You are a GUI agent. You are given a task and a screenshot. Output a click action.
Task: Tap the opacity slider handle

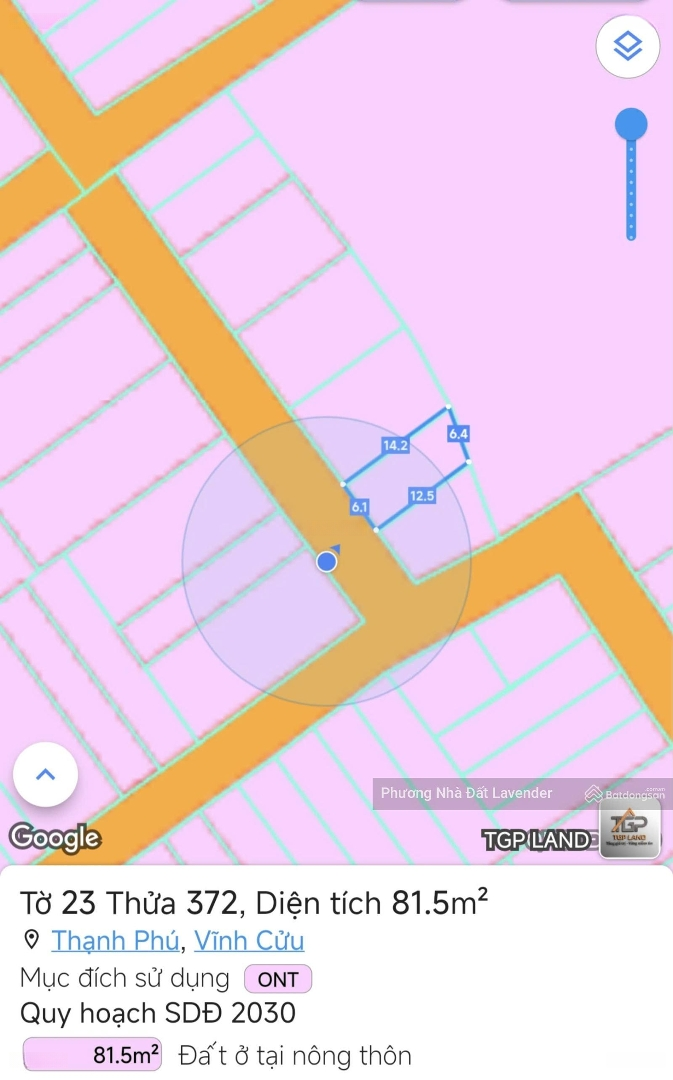(x=631, y=125)
